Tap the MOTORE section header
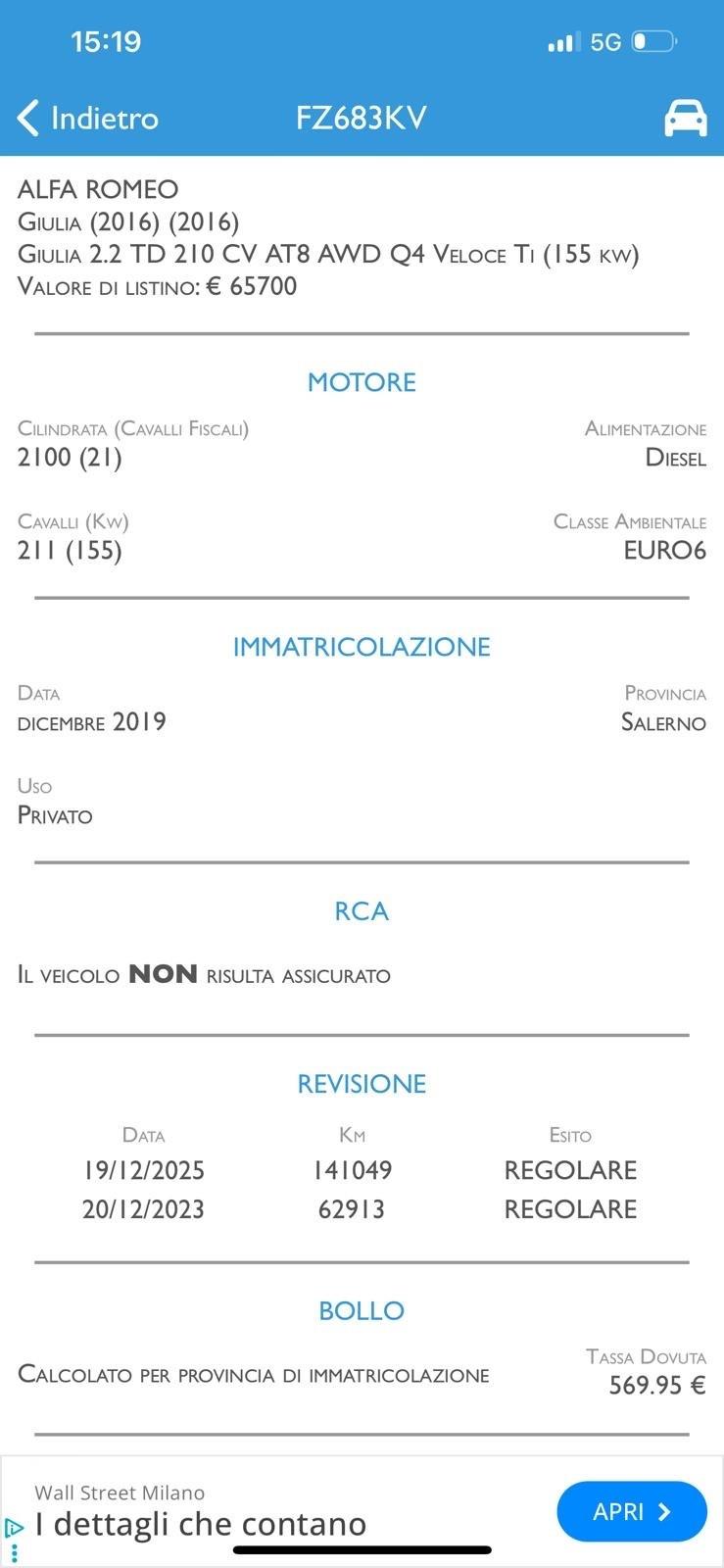 (362, 382)
